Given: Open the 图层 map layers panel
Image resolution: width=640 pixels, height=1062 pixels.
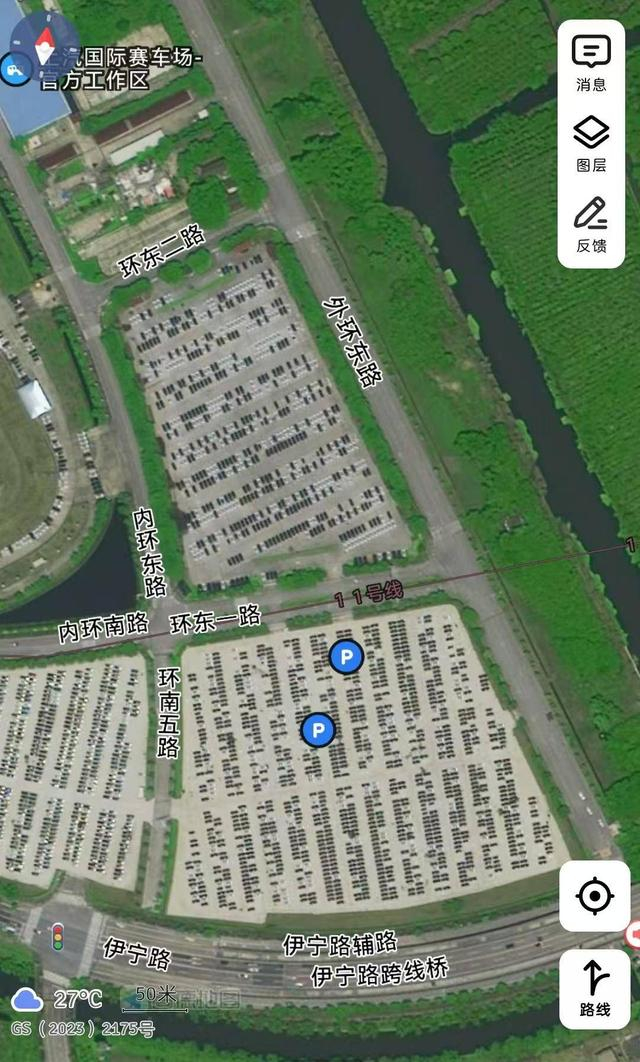Looking at the screenshot, I should tap(591, 143).
